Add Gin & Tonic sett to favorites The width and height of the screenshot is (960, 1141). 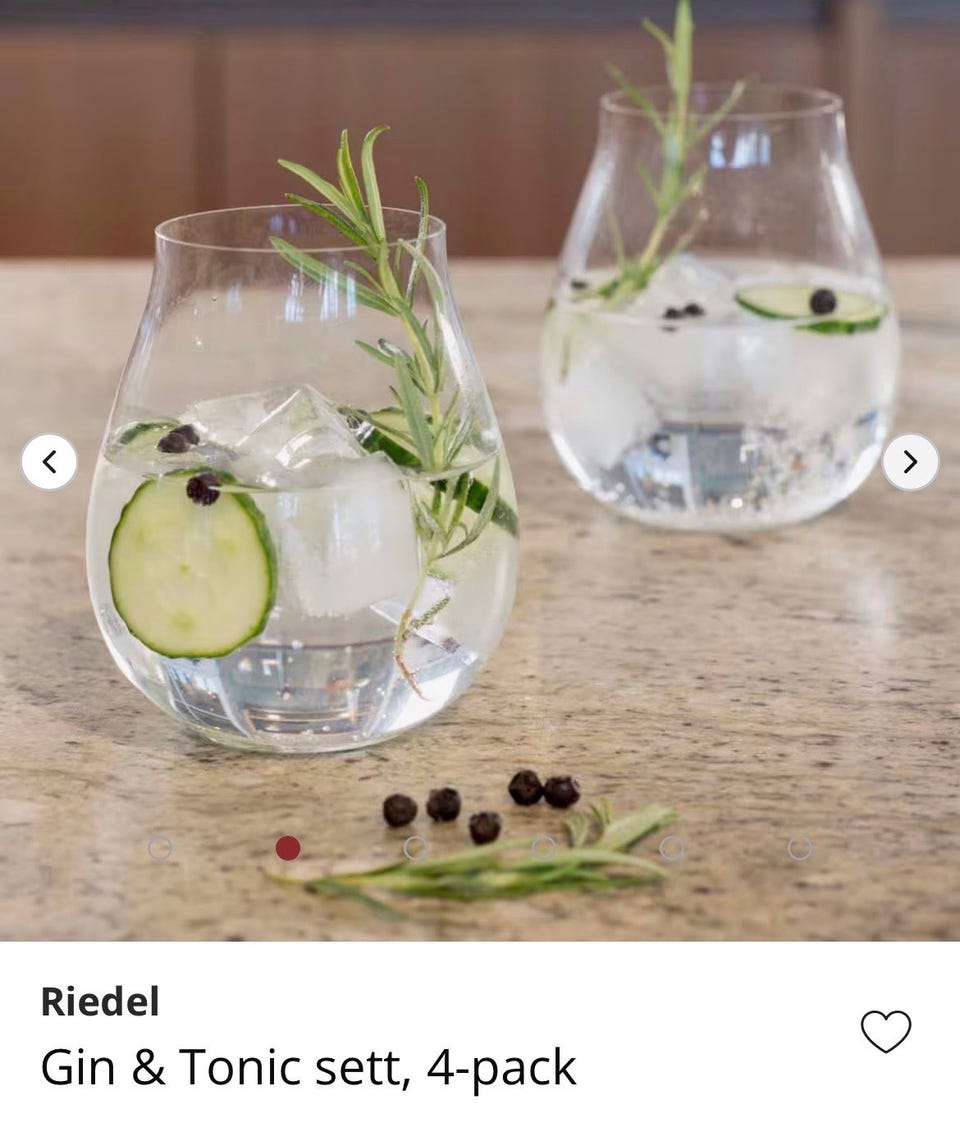coord(886,1031)
